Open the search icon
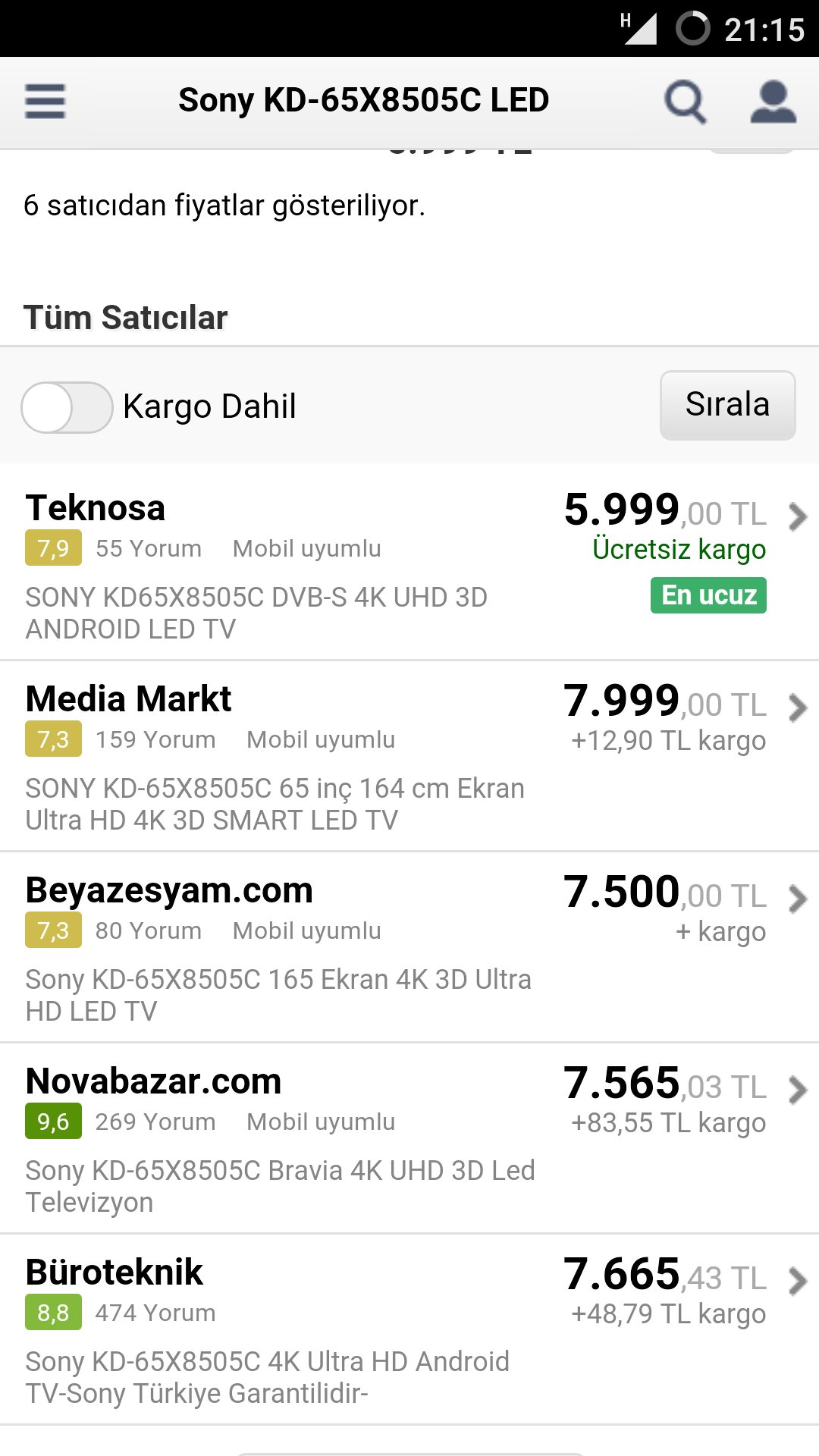The width and height of the screenshot is (819, 1456). 685,101
